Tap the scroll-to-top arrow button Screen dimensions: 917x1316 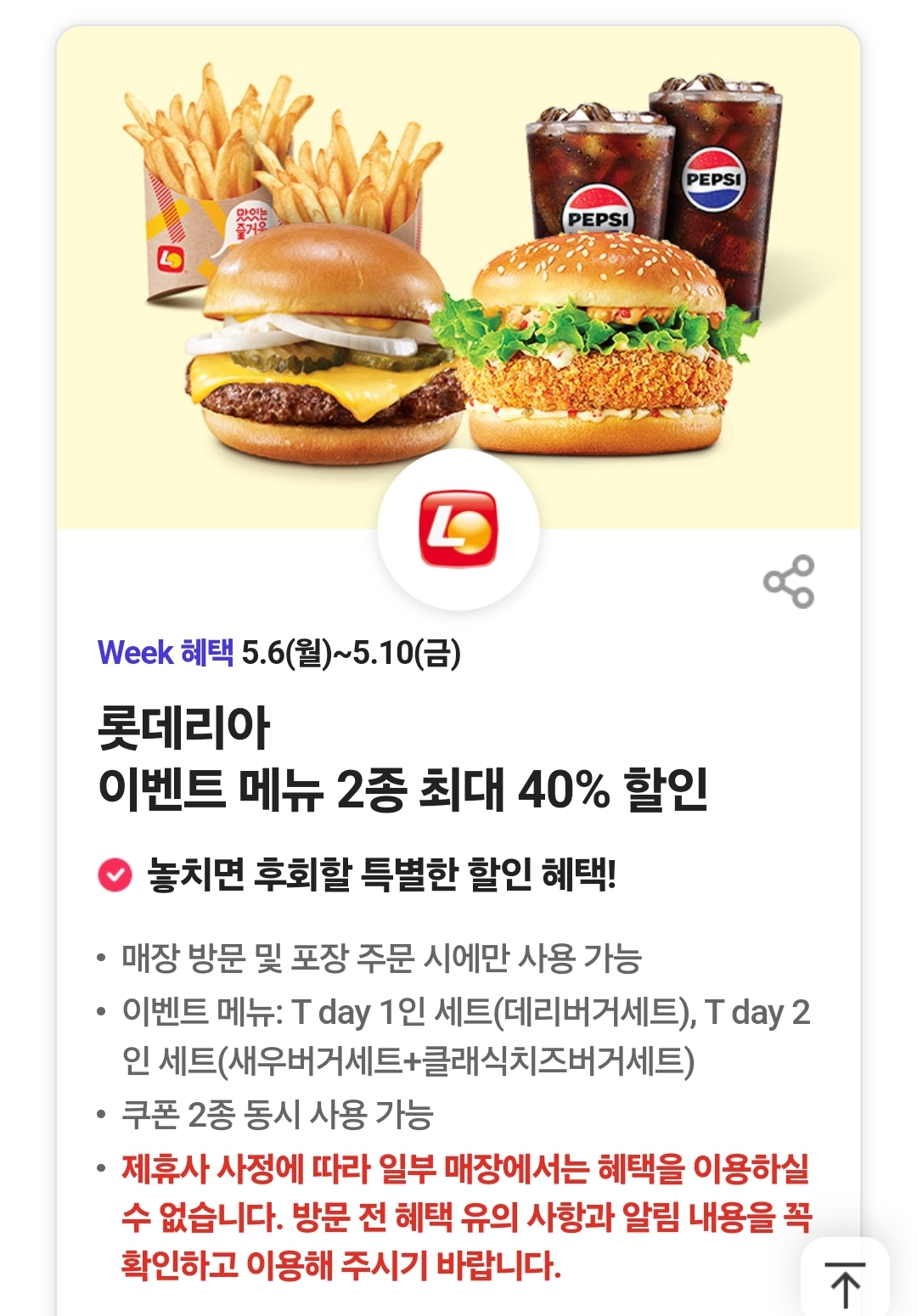(844, 1283)
